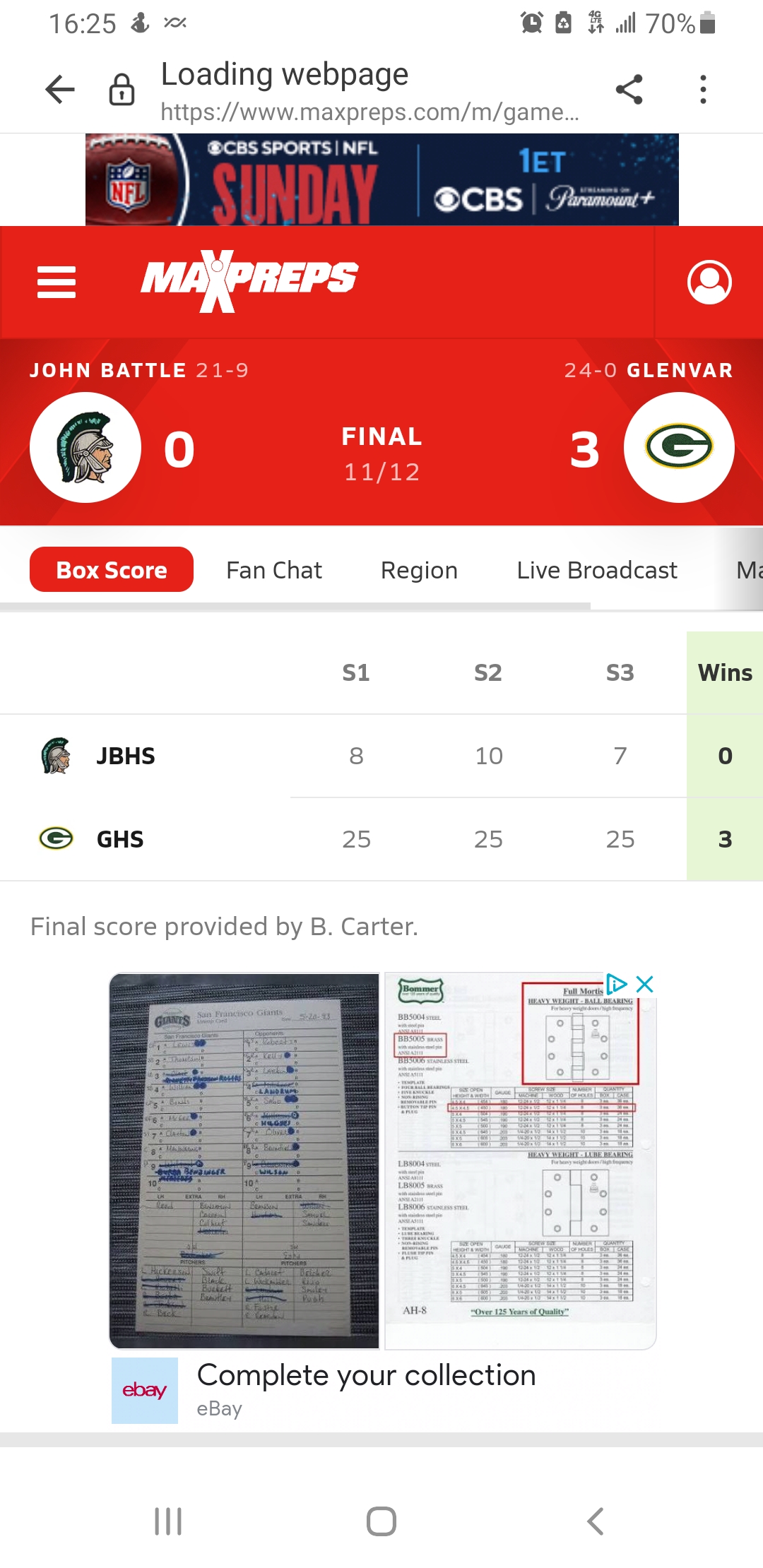Open the John Battle team page
The width and height of the screenshot is (763, 1568).
click(x=85, y=447)
